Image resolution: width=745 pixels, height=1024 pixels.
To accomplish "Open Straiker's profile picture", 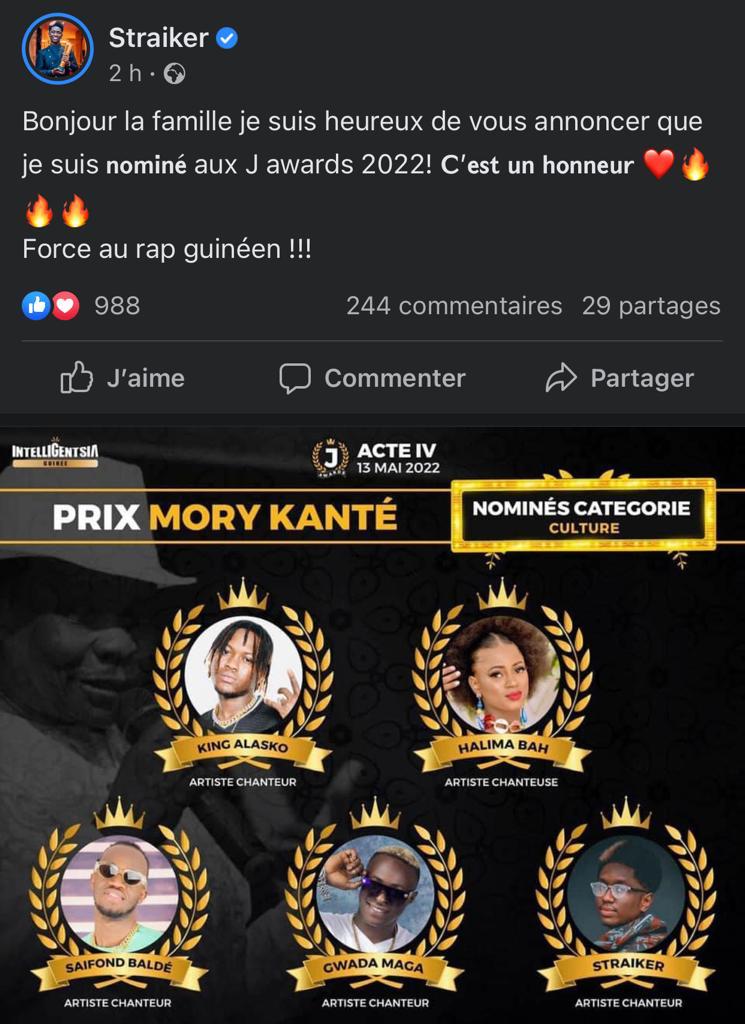I will pos(57,49).
